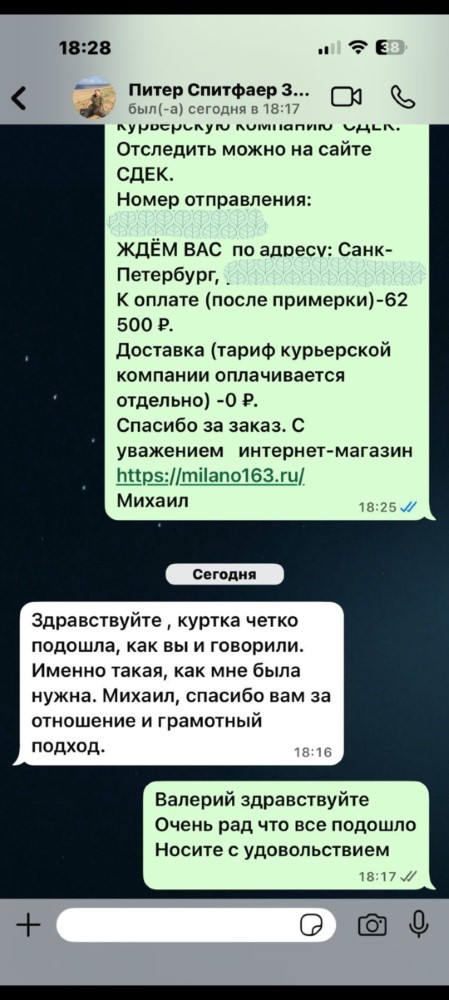Start a voice call with the contact

tap(402, 97)
